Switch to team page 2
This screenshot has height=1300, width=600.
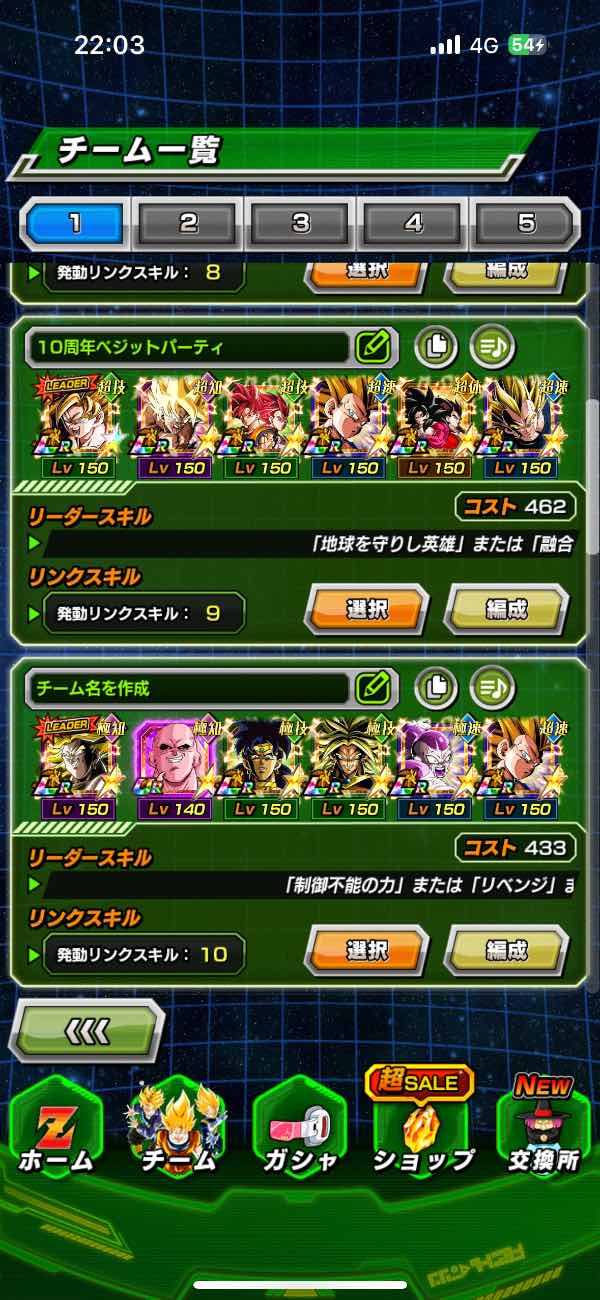188,223
